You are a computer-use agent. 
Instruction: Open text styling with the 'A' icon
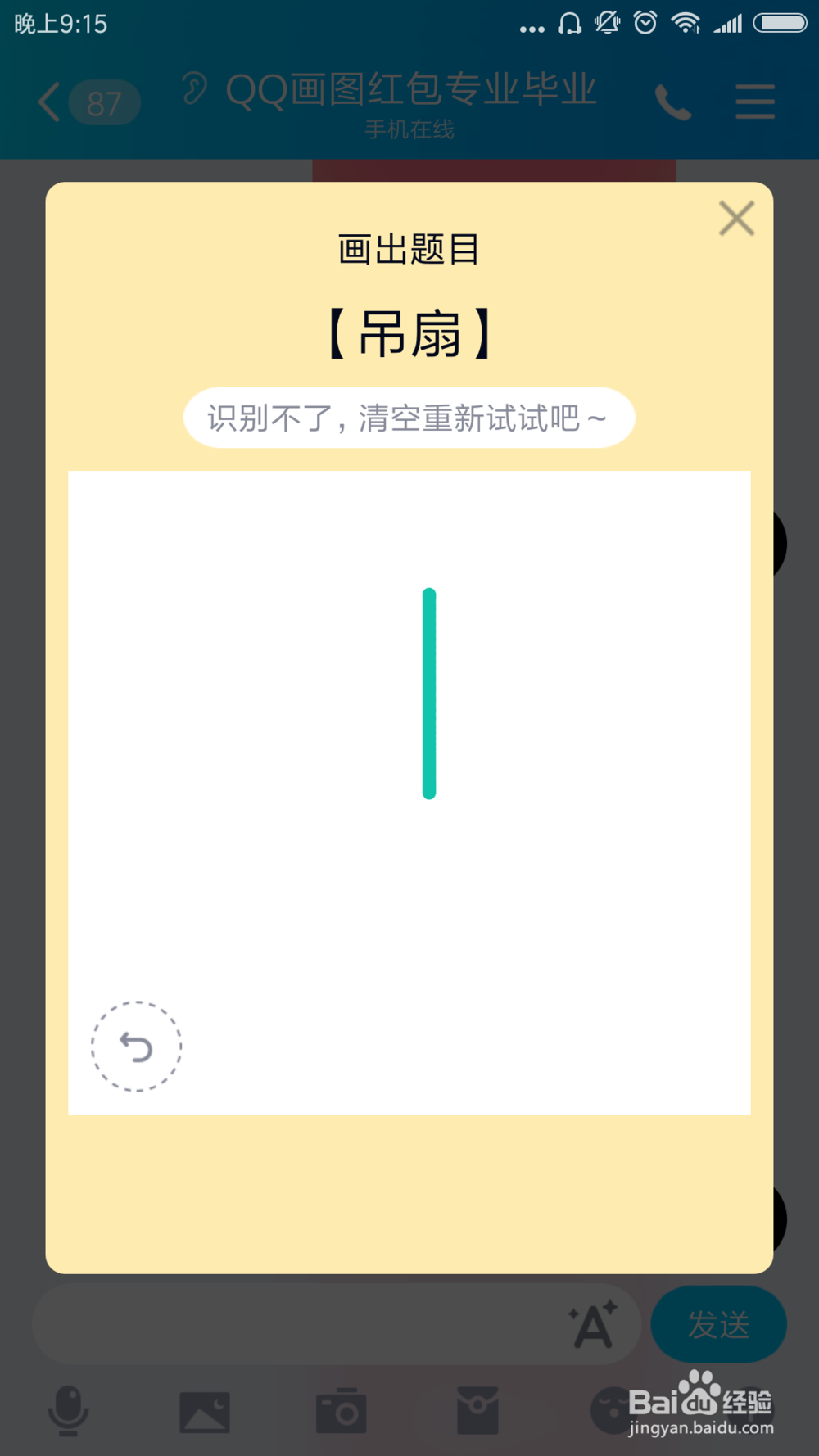click(x=592, y=1324)
